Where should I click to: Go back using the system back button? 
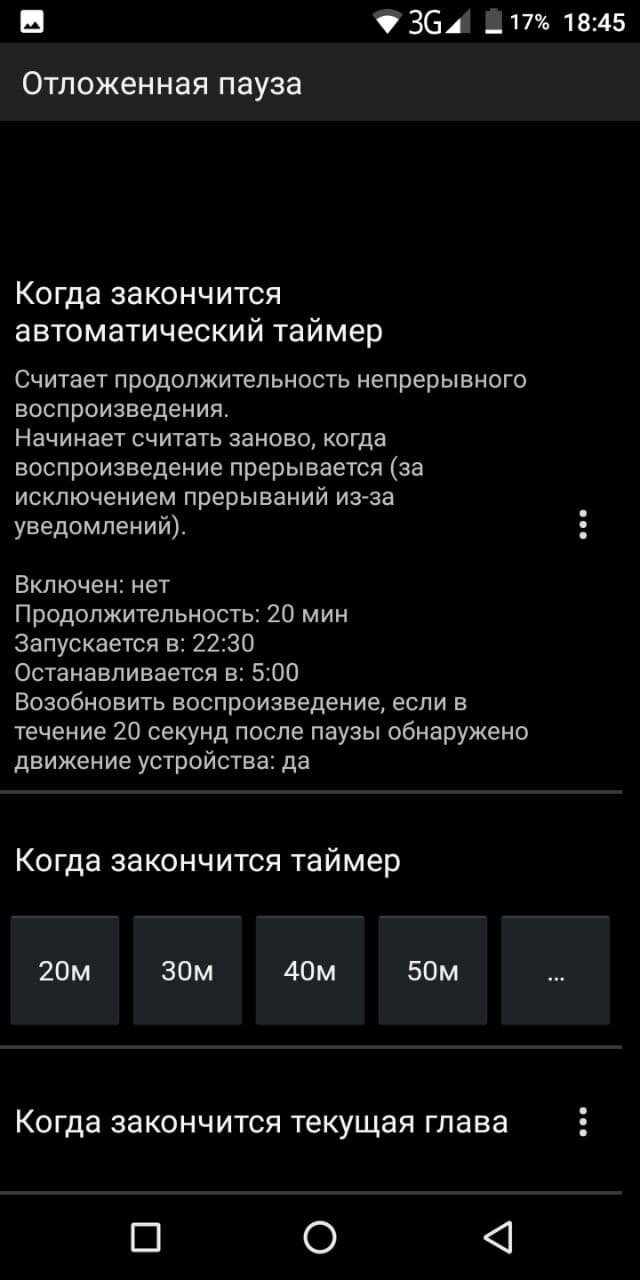point(497,1237)
